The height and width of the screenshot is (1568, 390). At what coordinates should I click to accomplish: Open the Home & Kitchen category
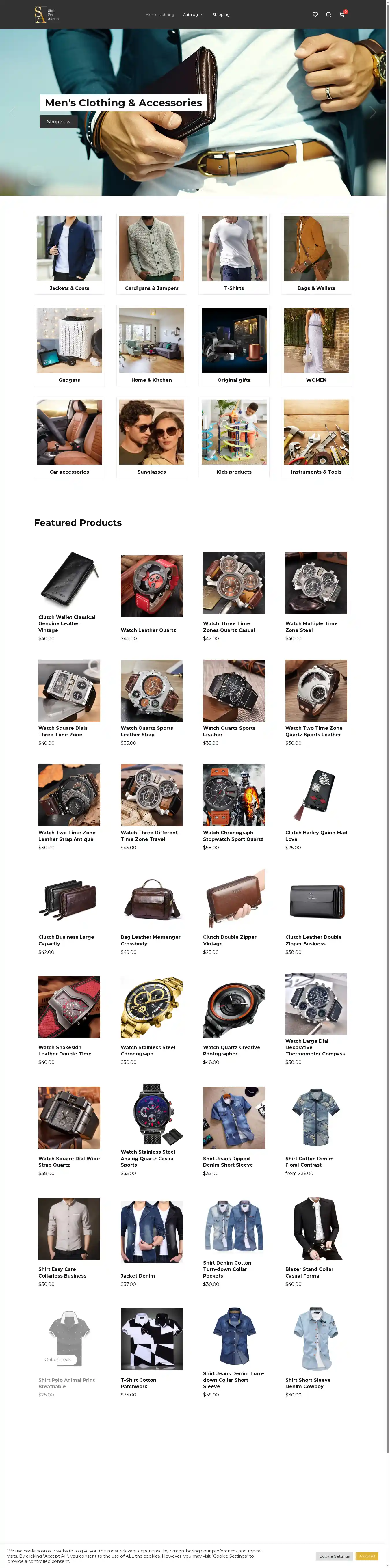(x=152, y=345)
